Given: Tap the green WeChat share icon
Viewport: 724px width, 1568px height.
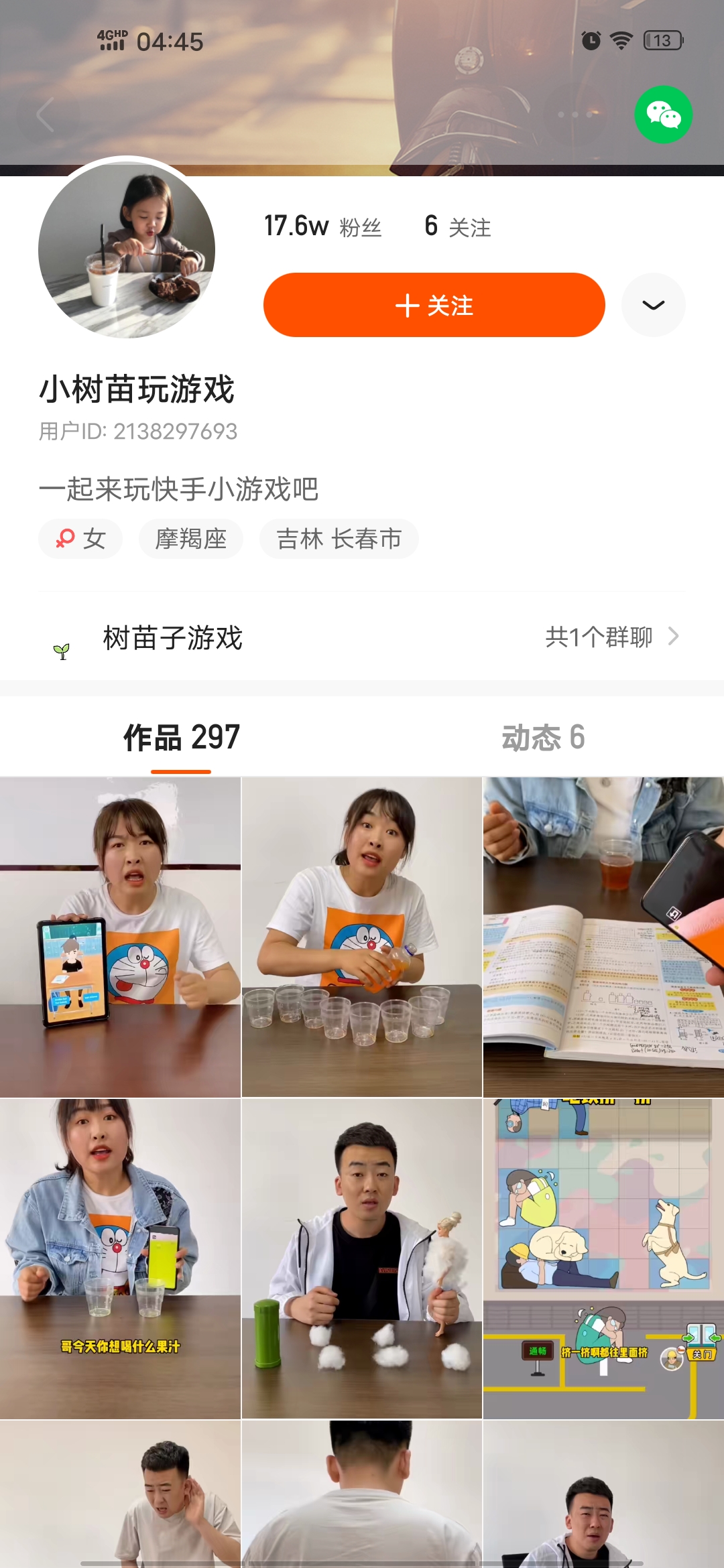Looking at the screenshot, I should tap(663, 115).
